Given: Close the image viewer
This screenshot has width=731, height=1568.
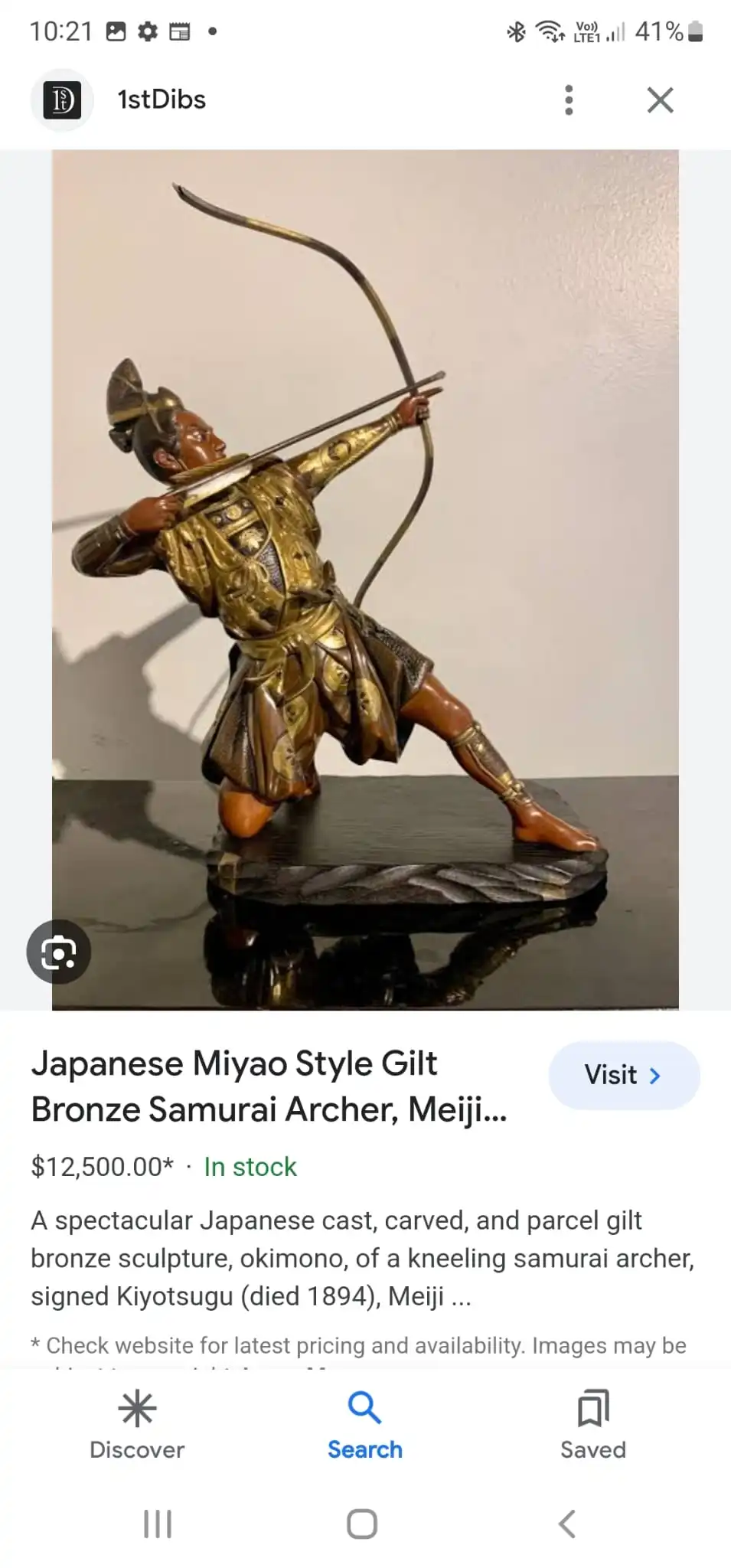Looking at the screenshot, I should [x=660, y=100].
